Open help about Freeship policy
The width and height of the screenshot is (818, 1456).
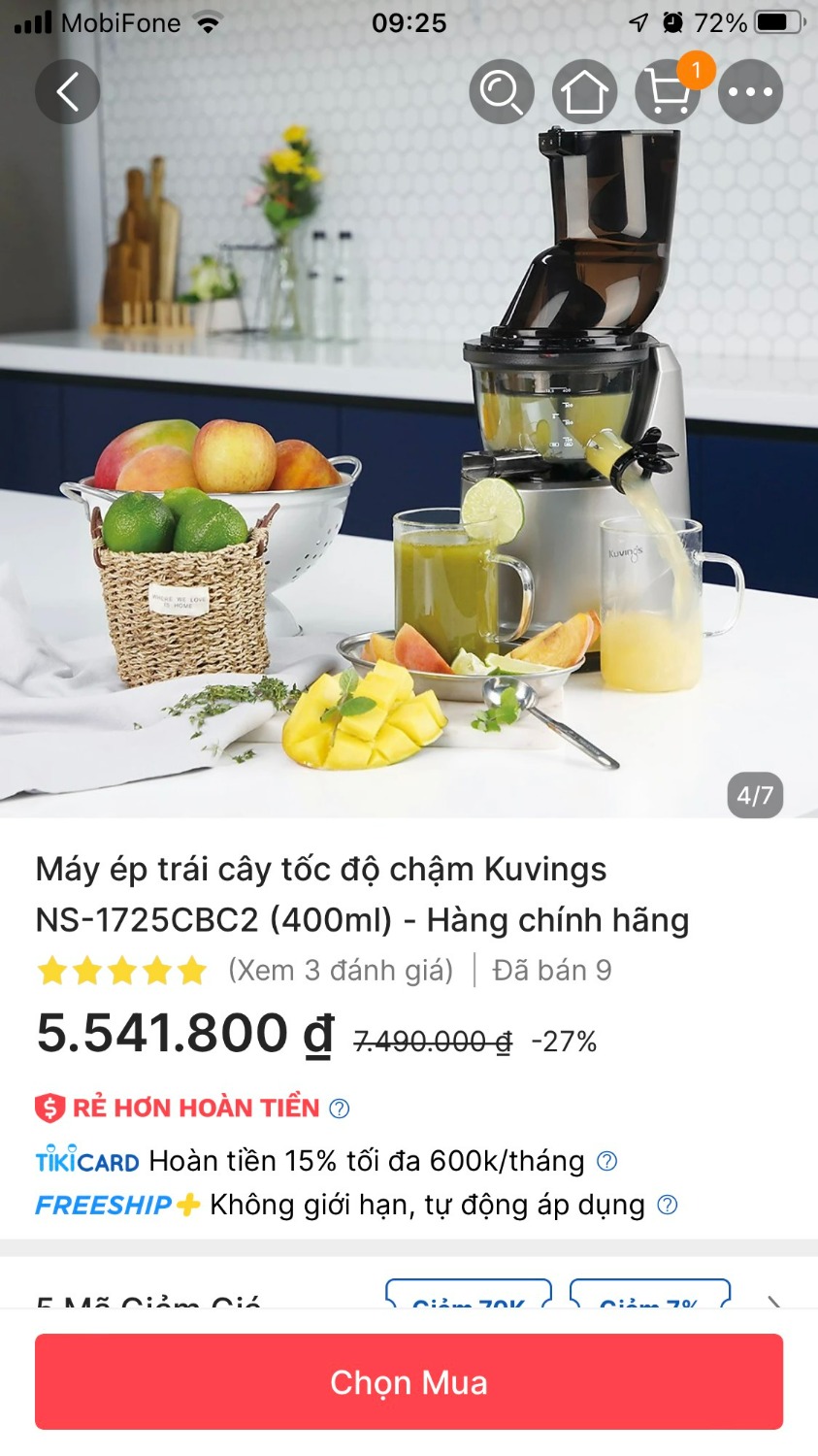pyautogui.click(x=667, y=1205)
